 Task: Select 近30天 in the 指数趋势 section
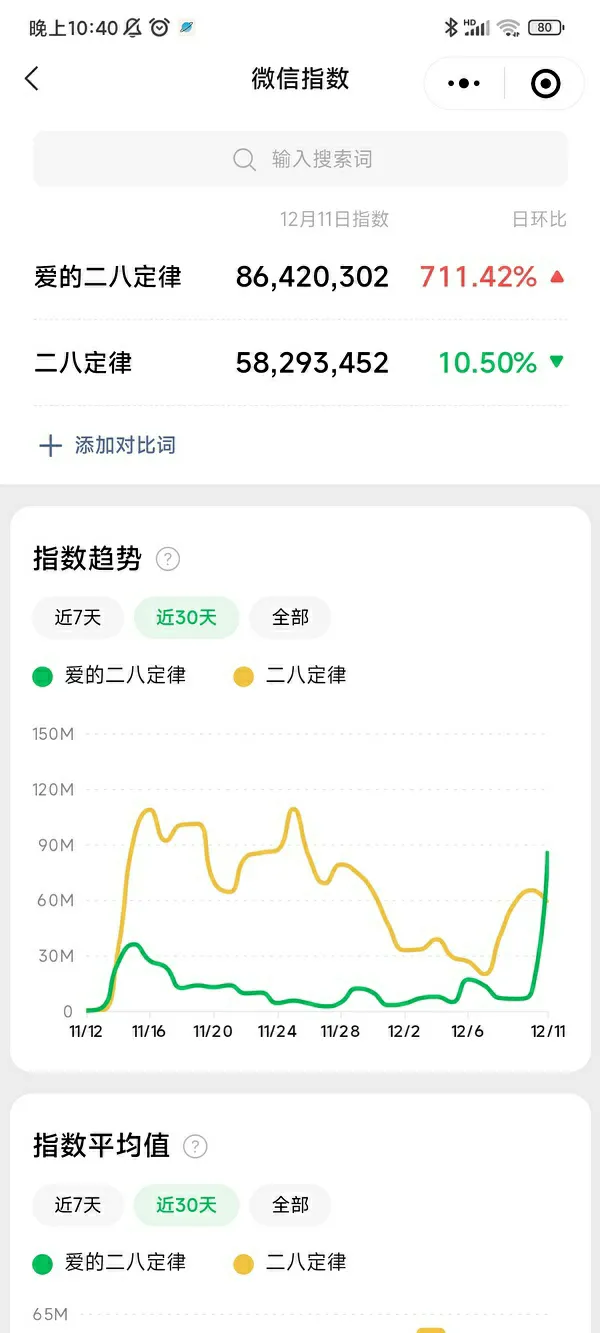(186, 618)
